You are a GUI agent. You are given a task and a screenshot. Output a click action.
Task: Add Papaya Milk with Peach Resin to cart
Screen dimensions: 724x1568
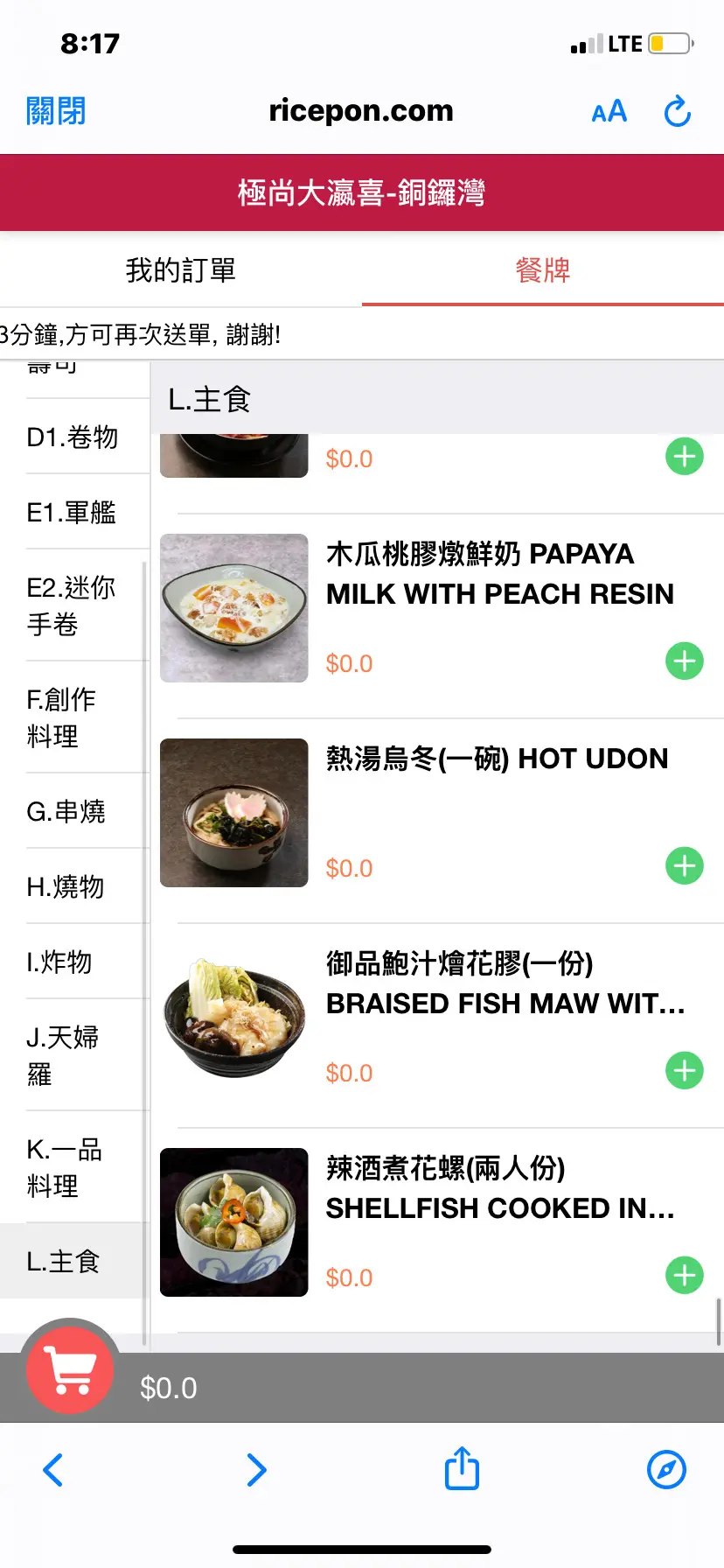[685, 661]
